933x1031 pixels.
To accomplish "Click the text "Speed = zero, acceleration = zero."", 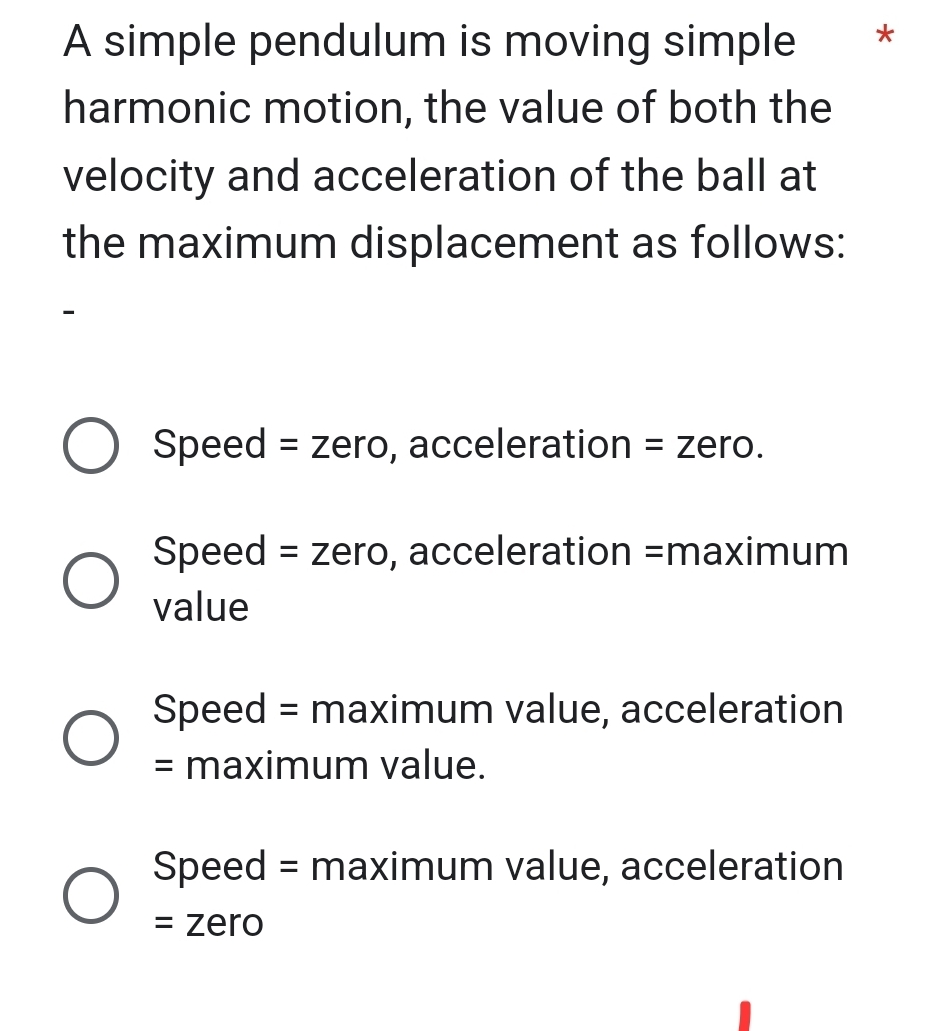I will point(457,446).
